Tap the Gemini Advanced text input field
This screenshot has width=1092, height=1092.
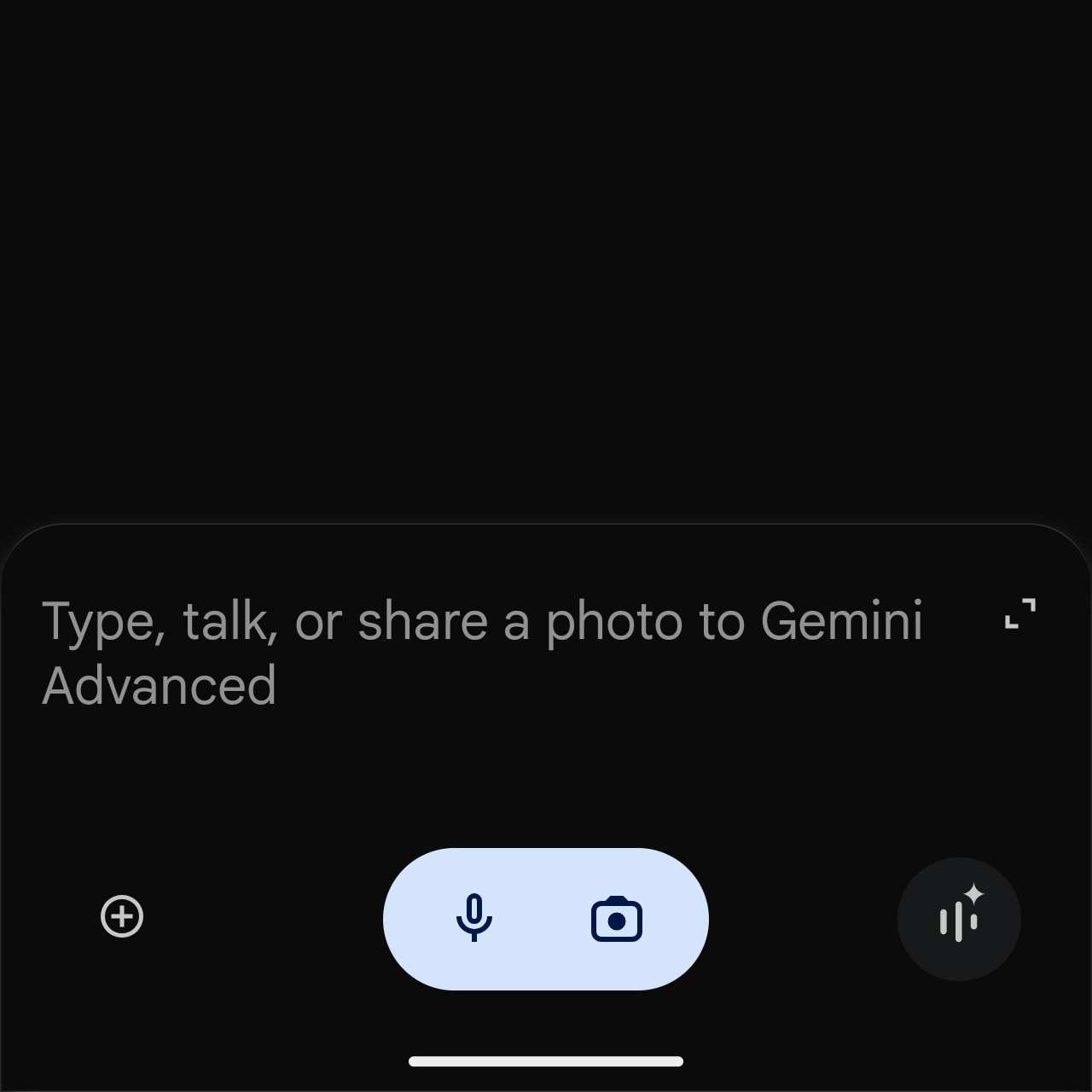(x=482, y=653)
